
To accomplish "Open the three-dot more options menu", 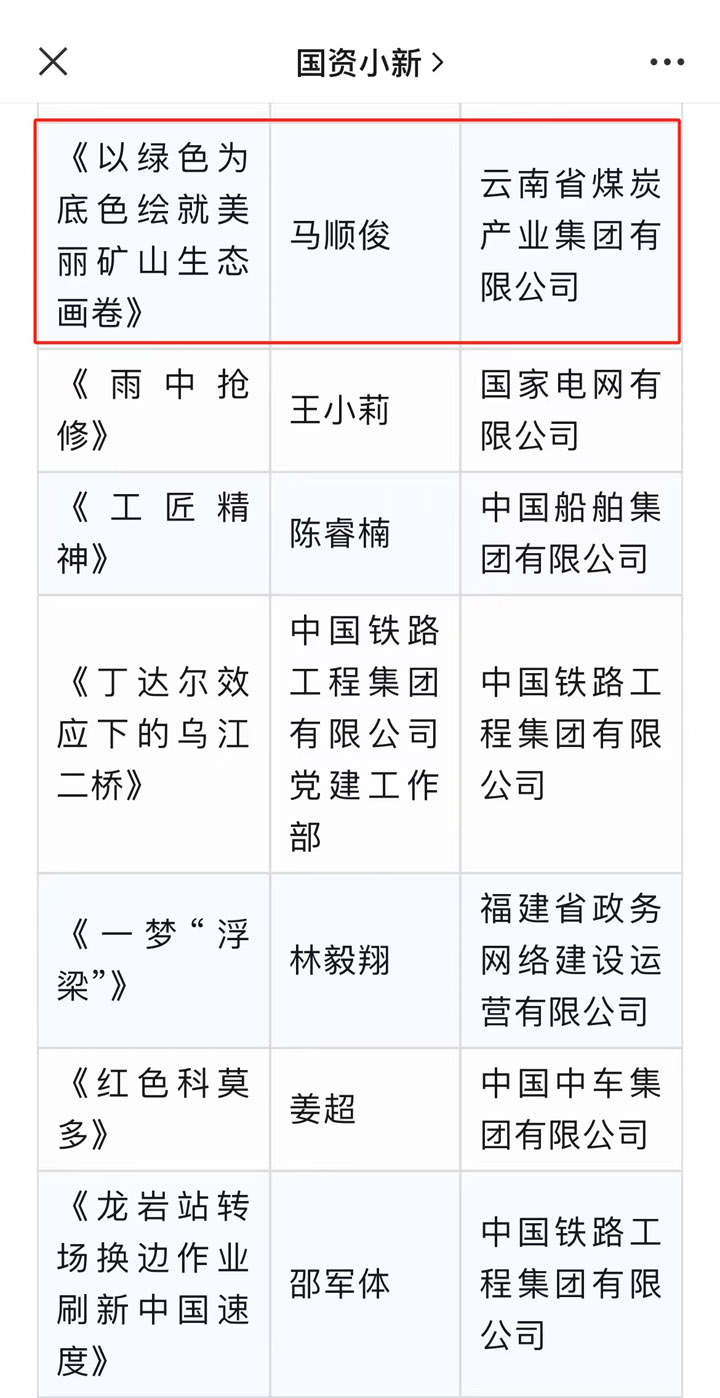I will 667,63.
